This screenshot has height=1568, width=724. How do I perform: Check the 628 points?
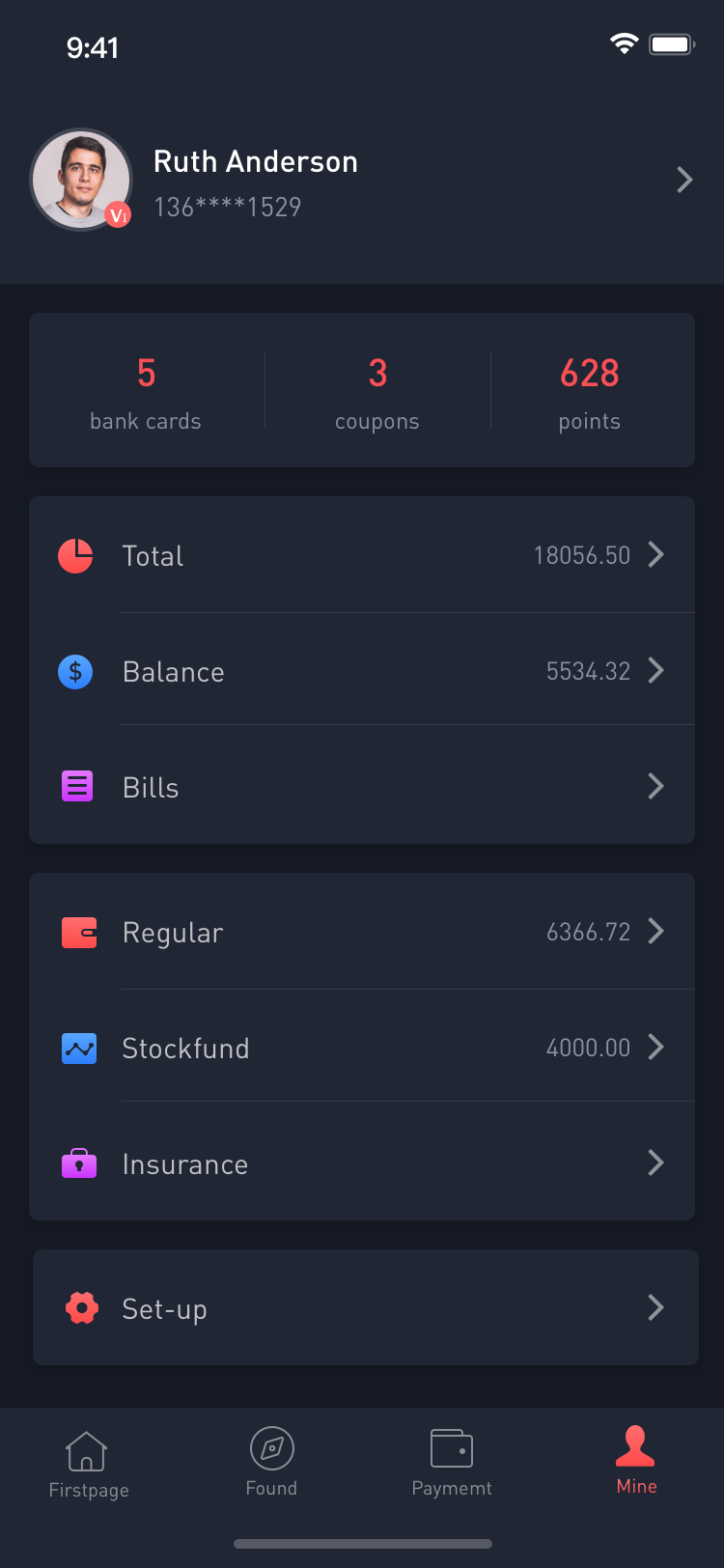pyautogui.click(x=590, y=390)
